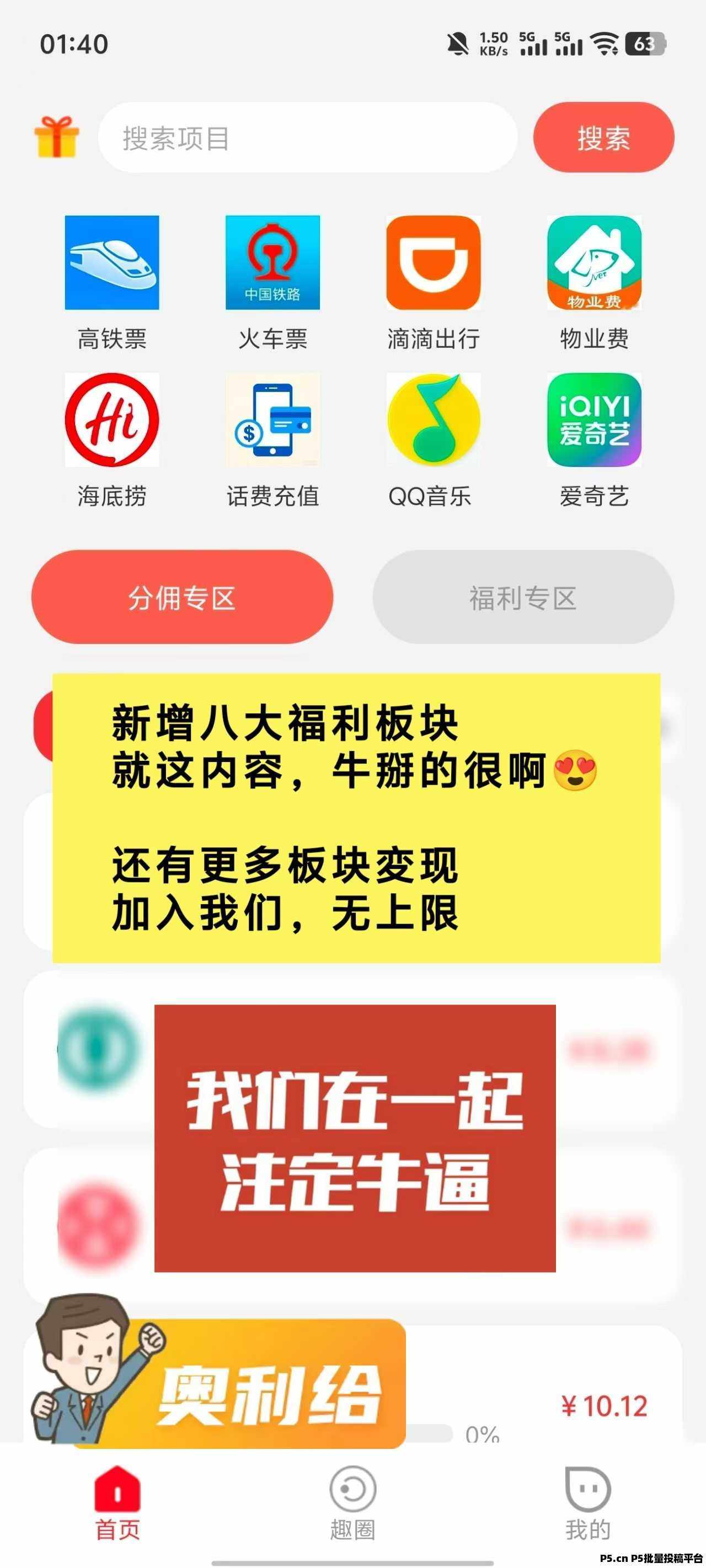Switch to 福利专区 tab
The height and width of the screenshot is (1568, 706).
(523, 597)
